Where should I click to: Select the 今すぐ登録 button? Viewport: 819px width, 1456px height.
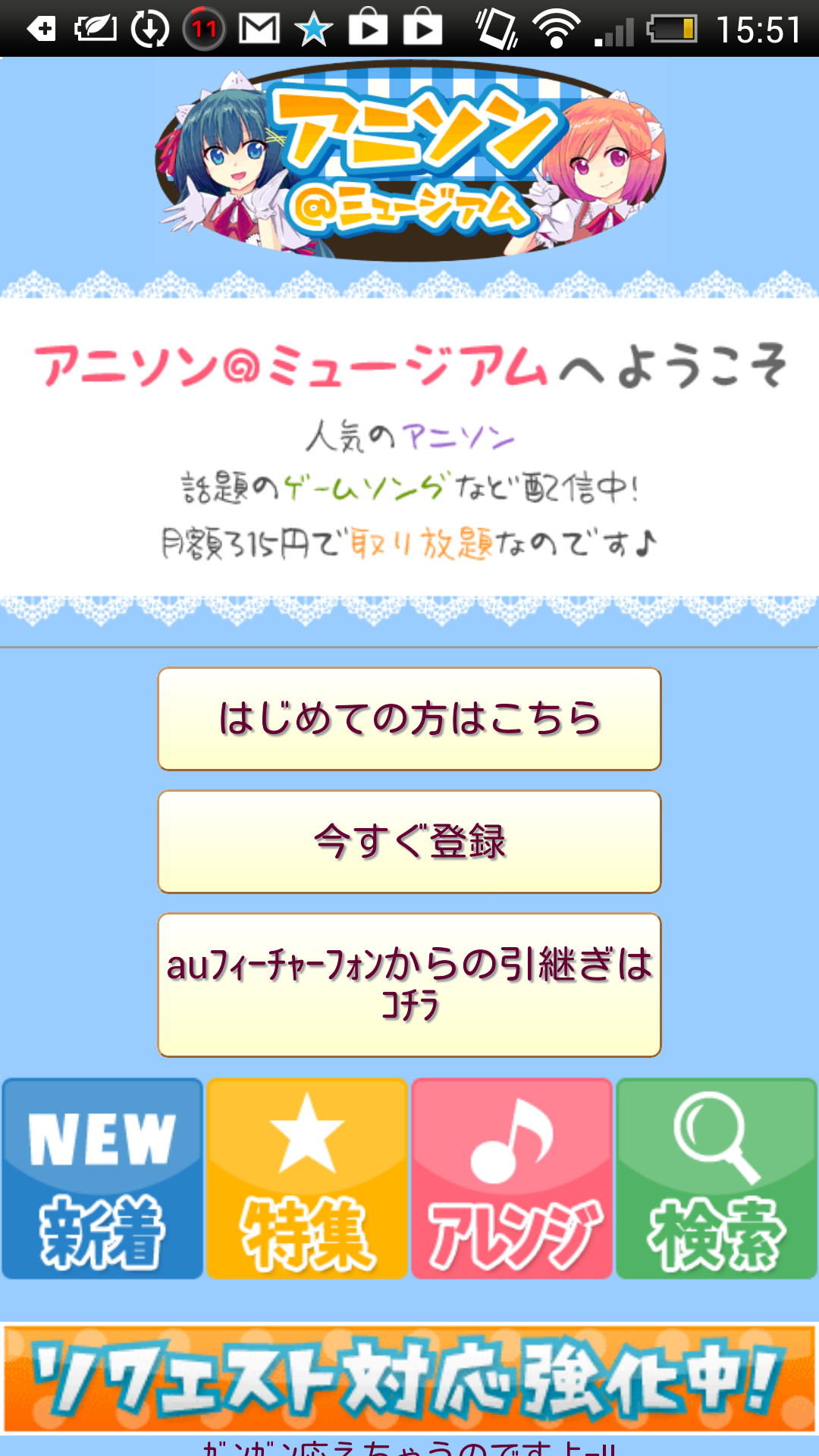click(x=409, y=842)
